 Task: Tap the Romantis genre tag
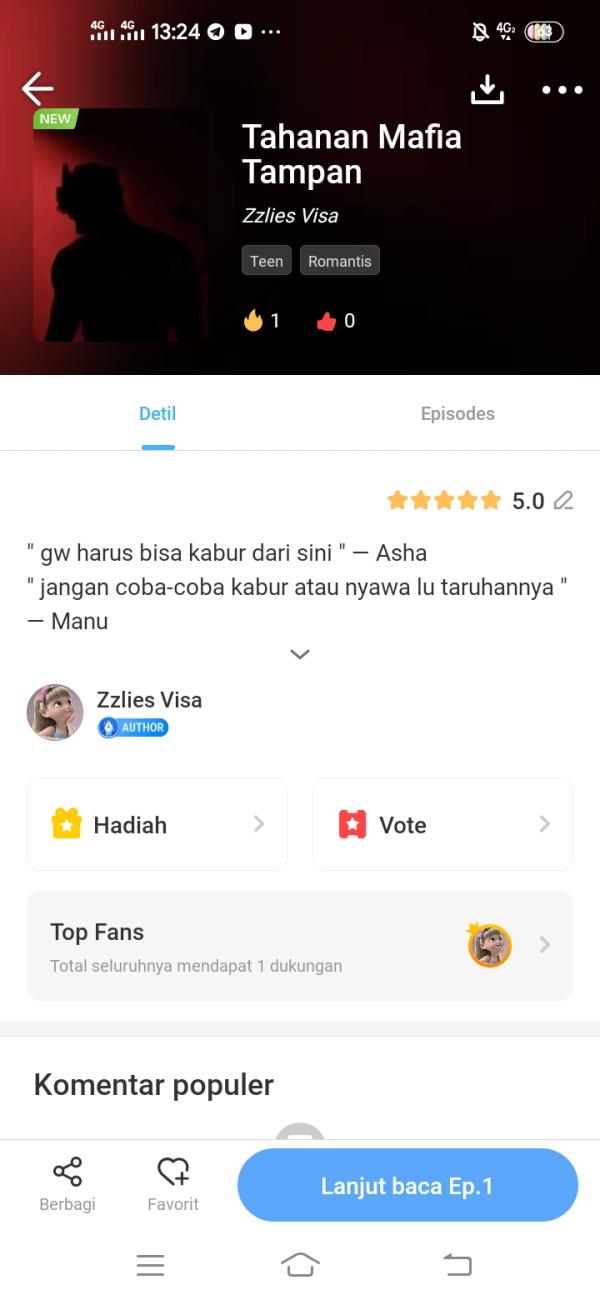339,261
